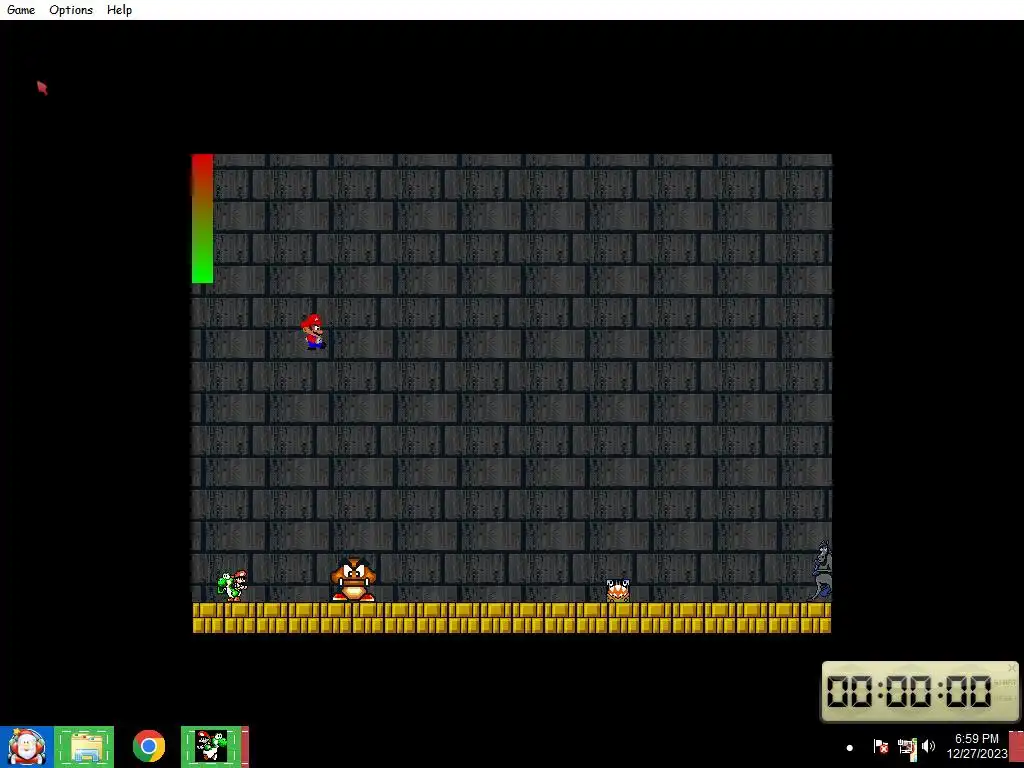The width and height of the screenshot is (1024, 768).
Task: Open Google Chrome from the taskbar
Action: (149, 747)
